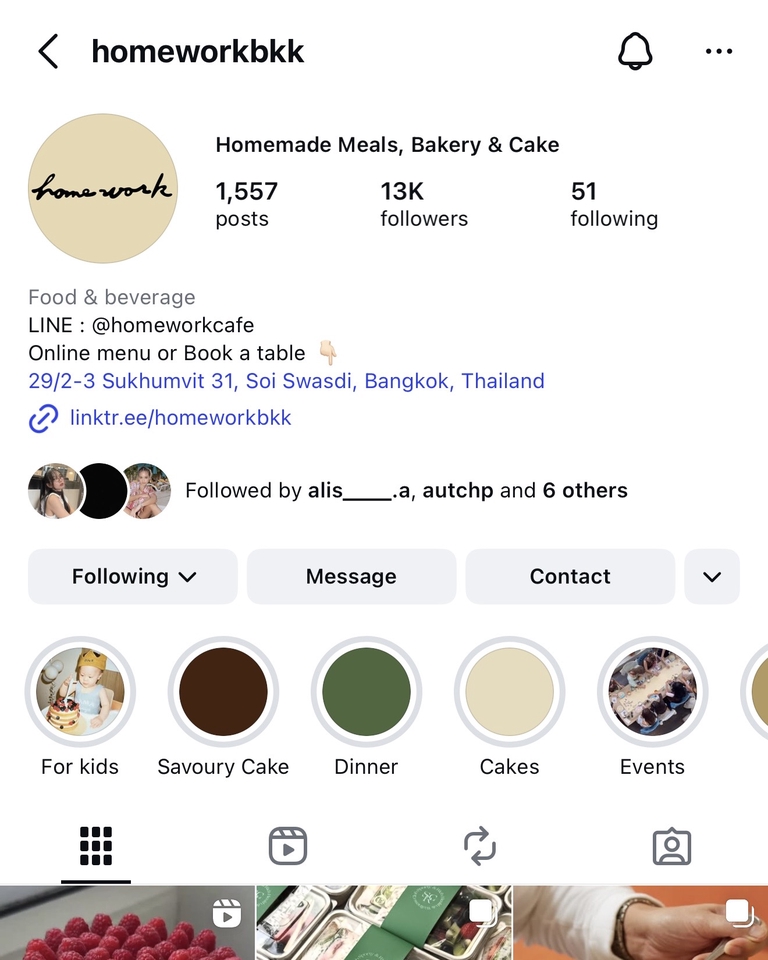
Task: Open the Events highlight
Action: (x=652, y=692)
